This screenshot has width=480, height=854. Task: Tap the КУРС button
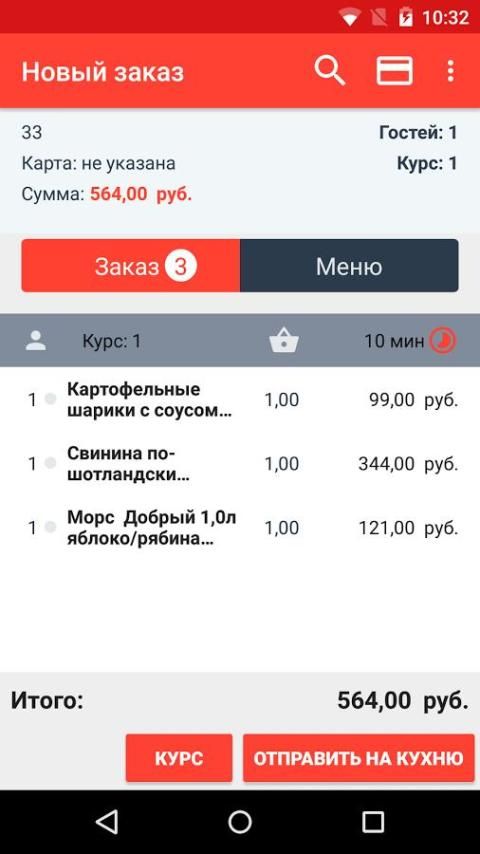pyautogui.click(x=179, y=758)
